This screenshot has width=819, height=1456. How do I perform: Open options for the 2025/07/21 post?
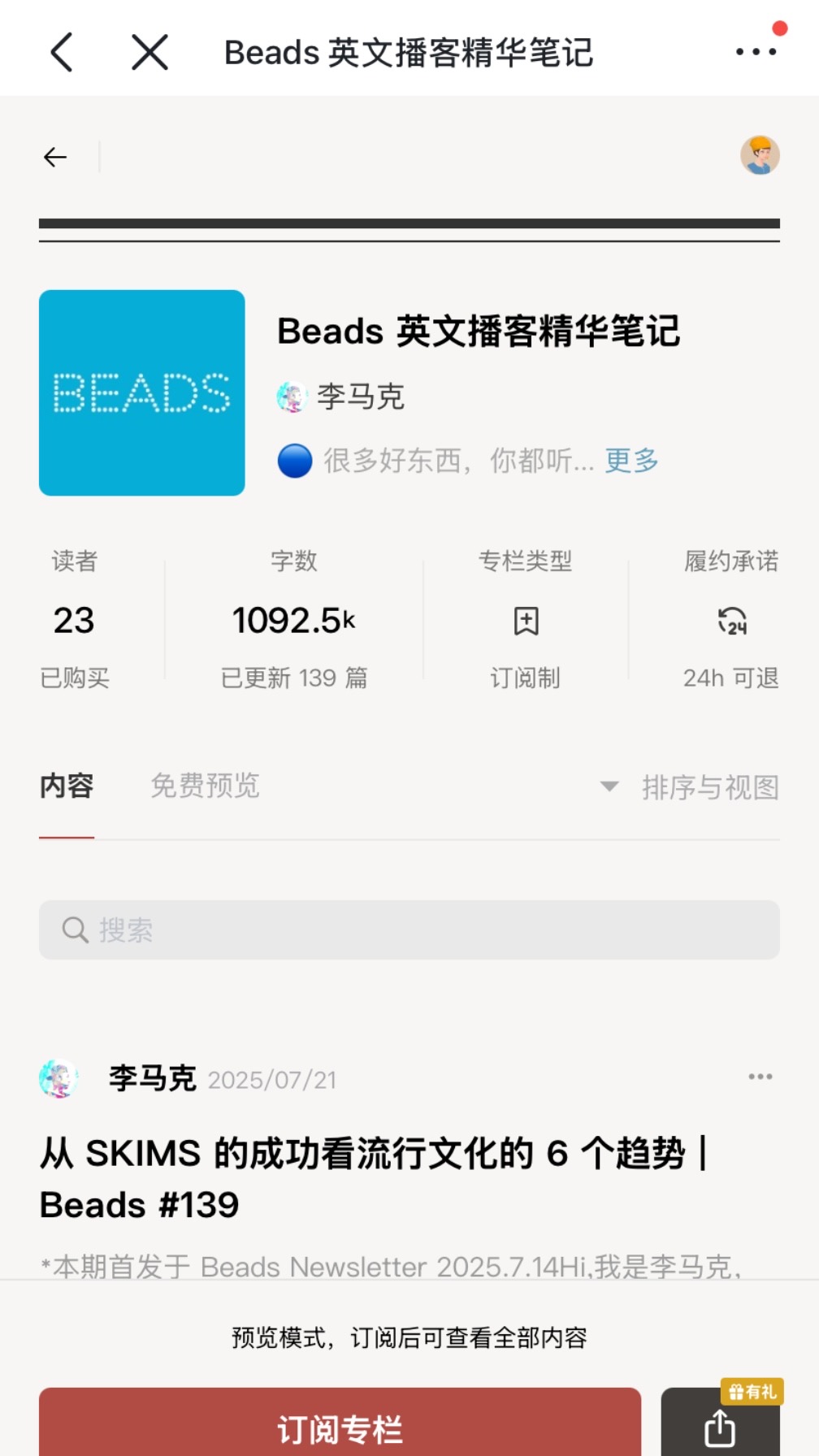point(760,1077)
